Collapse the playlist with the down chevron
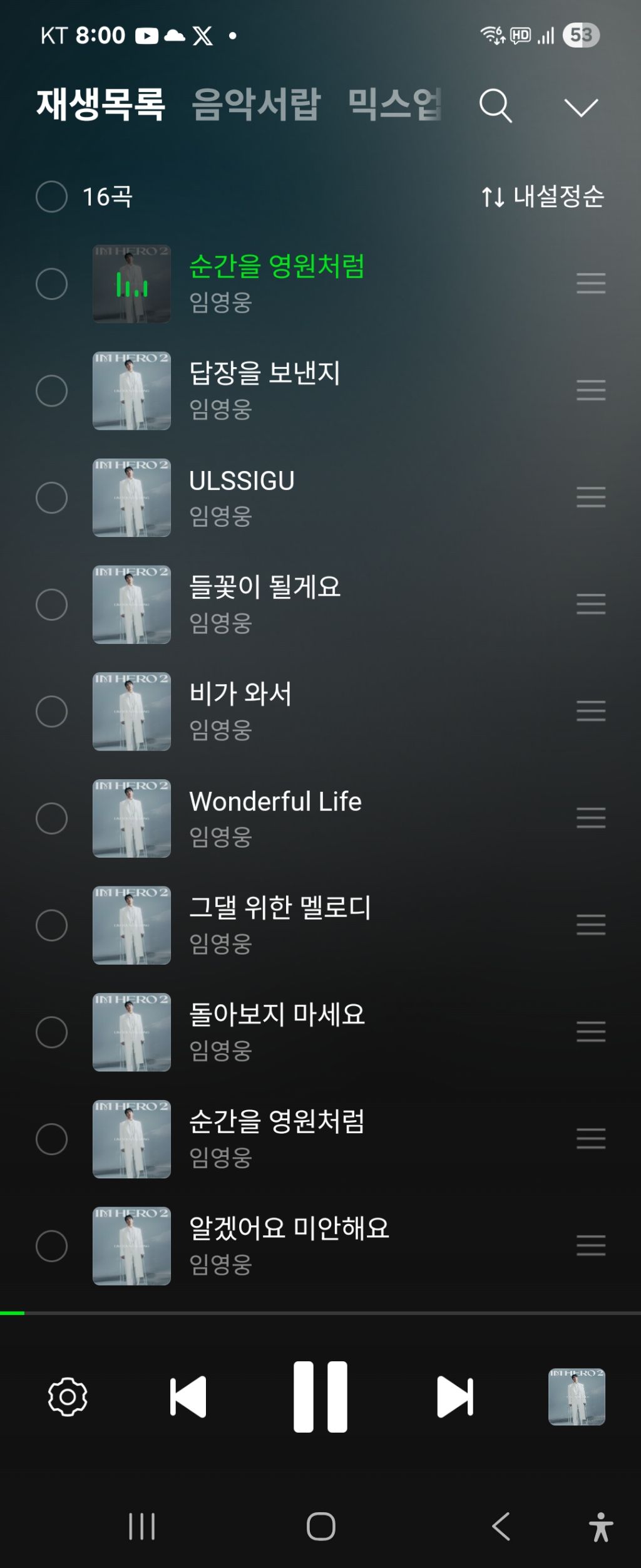This screenshot has width=641, height=1568. tap(581, 108)
